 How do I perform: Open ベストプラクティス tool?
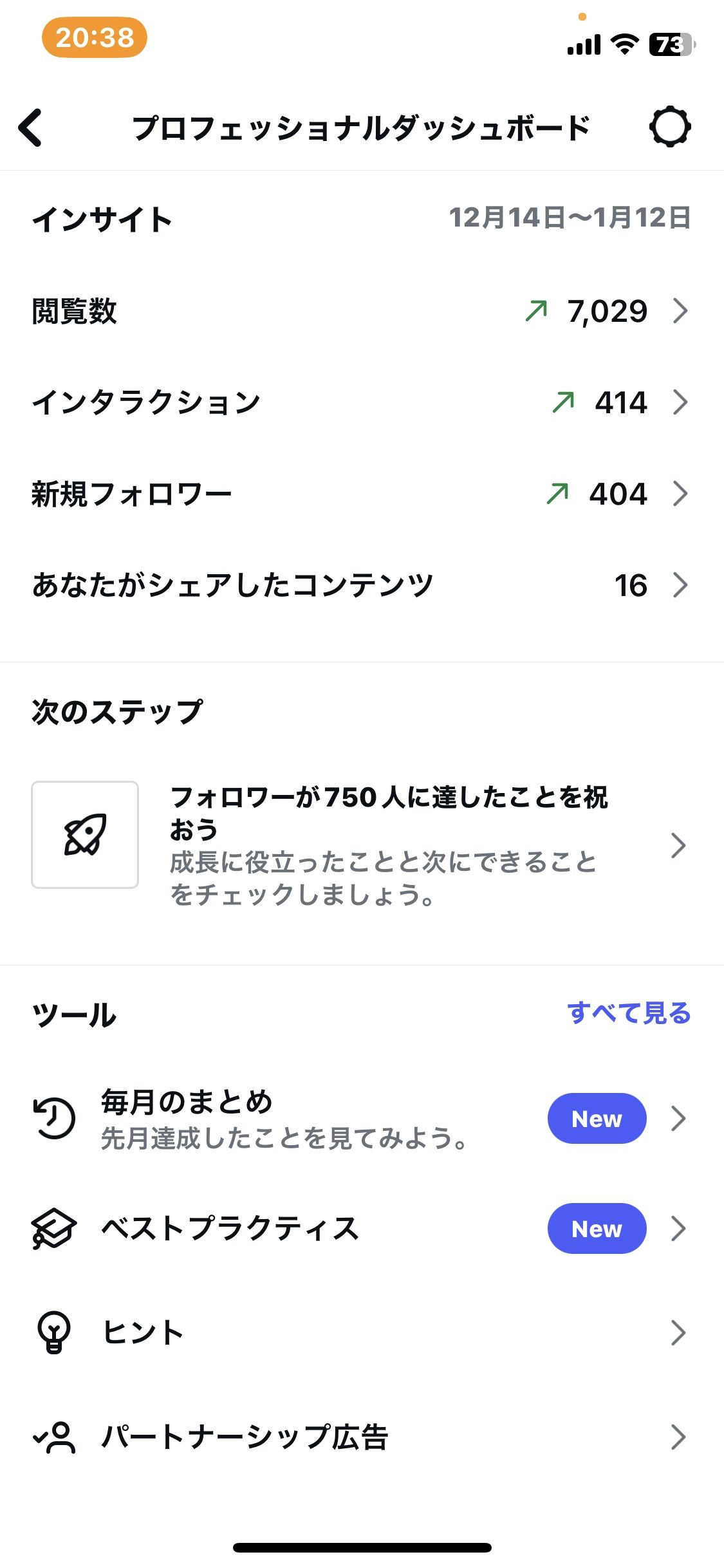coord(360,1229)
